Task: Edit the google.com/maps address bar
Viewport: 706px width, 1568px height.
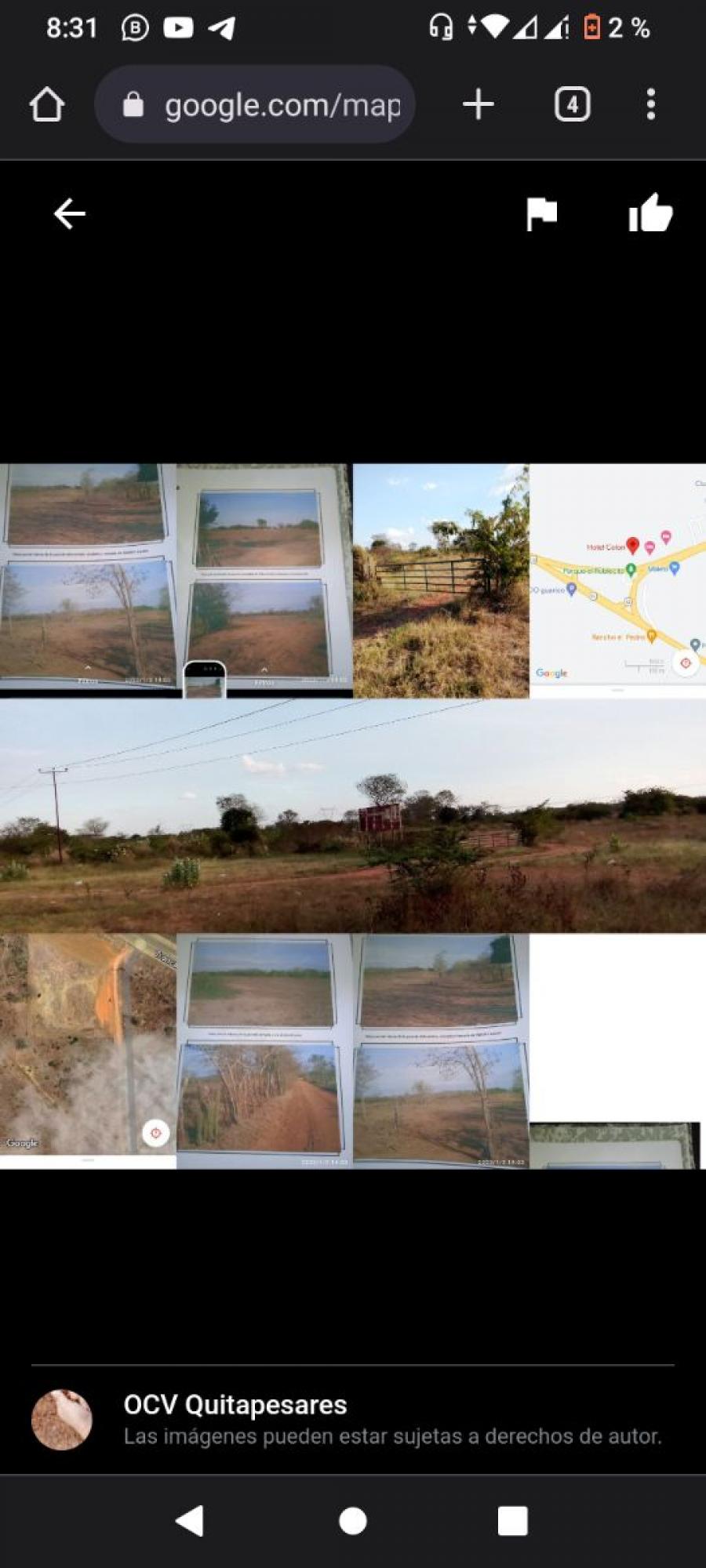Action: click(255, 104)
